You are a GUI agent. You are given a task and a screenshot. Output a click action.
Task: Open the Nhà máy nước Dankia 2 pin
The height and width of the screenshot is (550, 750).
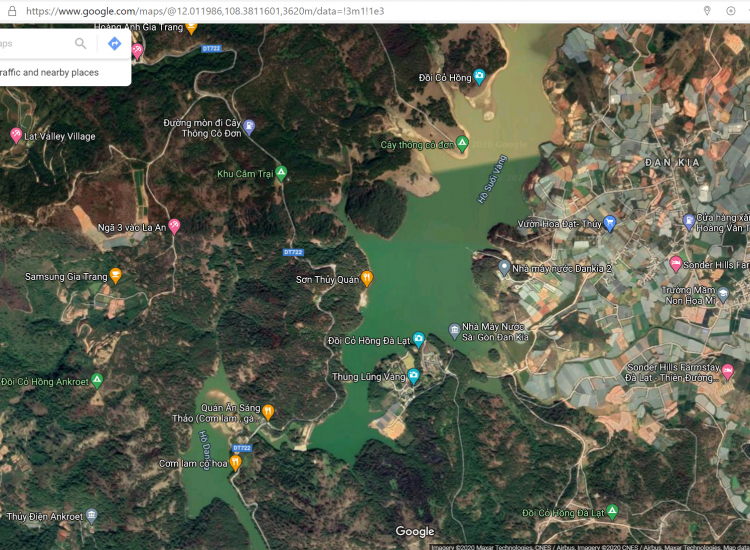(x=504, y=268)
